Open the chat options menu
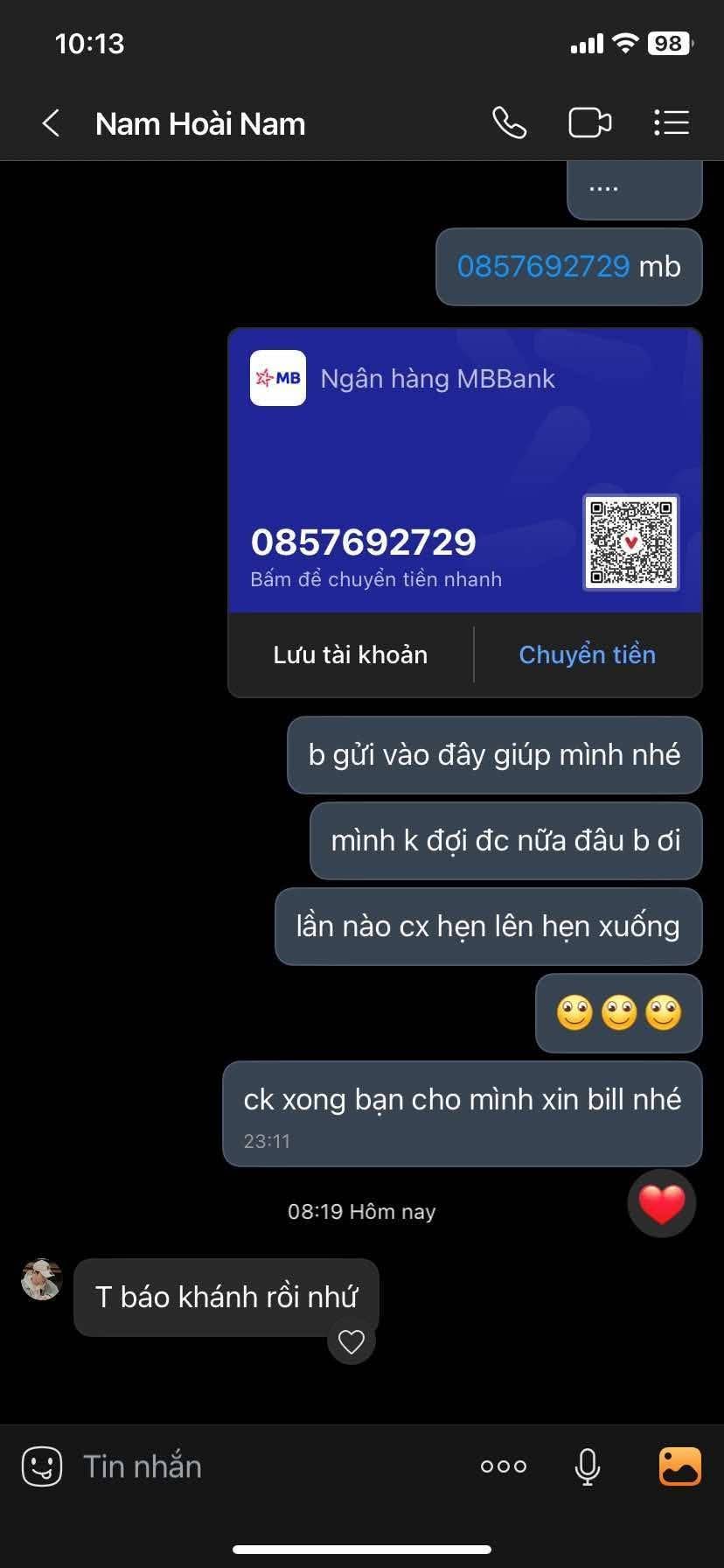 point(672,123)
